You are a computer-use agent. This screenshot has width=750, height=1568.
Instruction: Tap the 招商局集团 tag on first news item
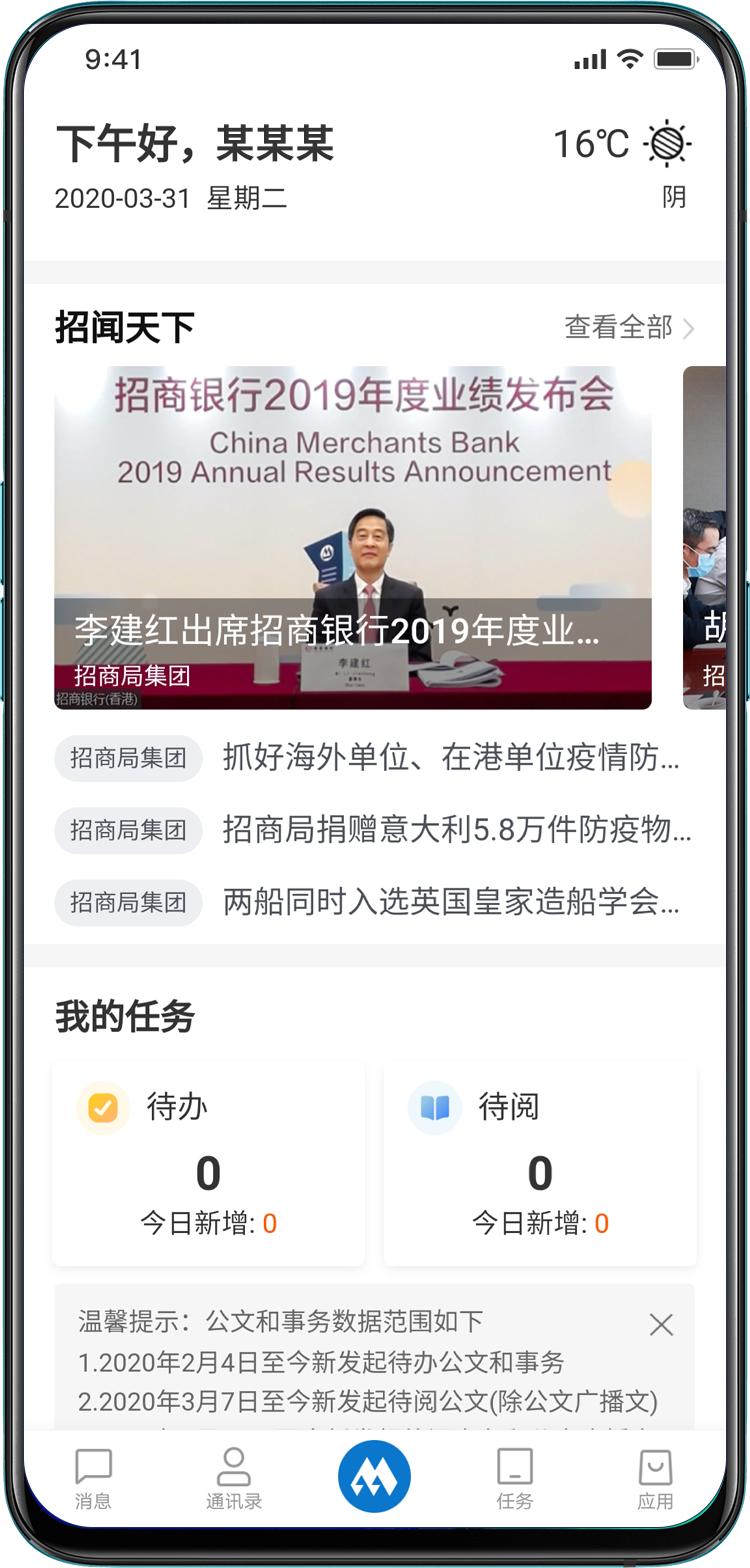128,758
